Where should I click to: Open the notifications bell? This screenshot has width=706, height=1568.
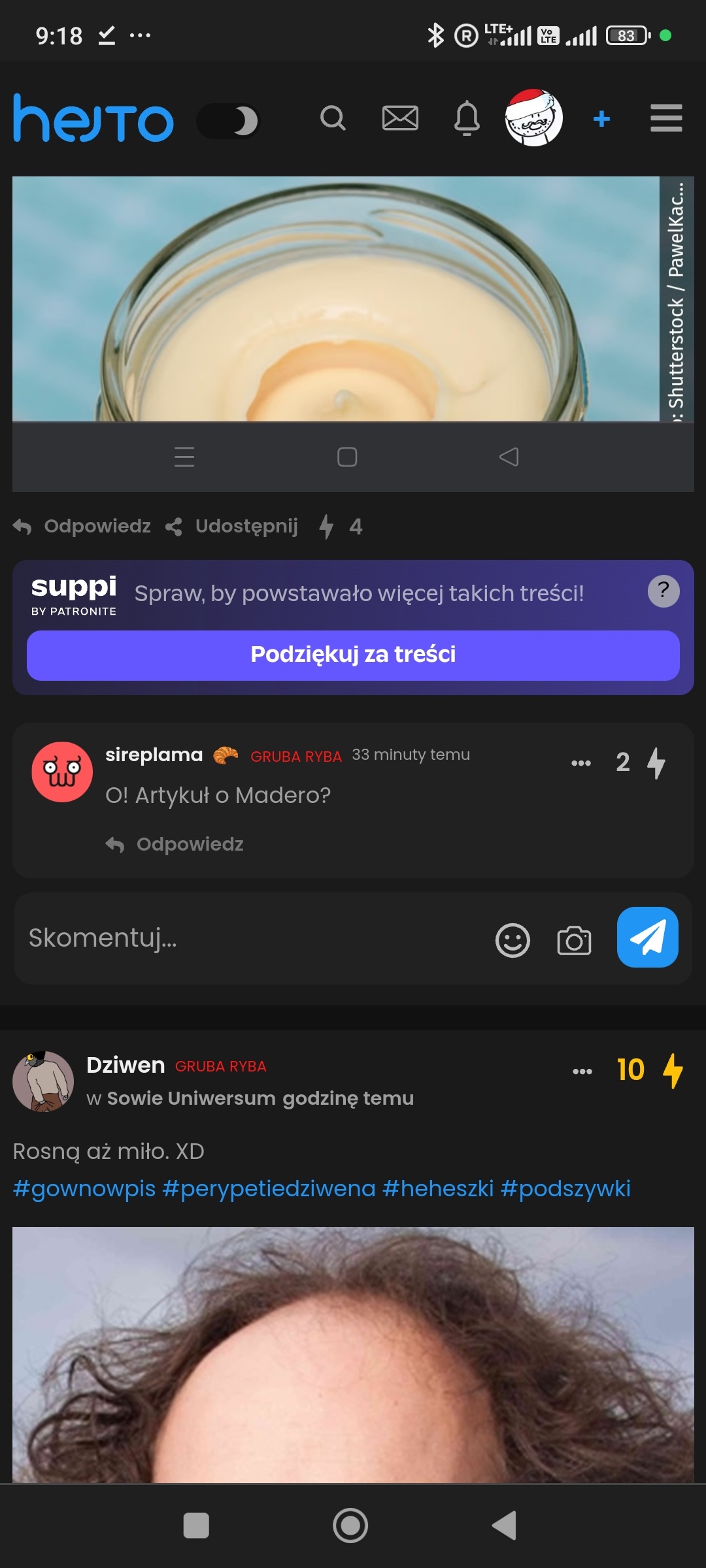pos(467,118)
